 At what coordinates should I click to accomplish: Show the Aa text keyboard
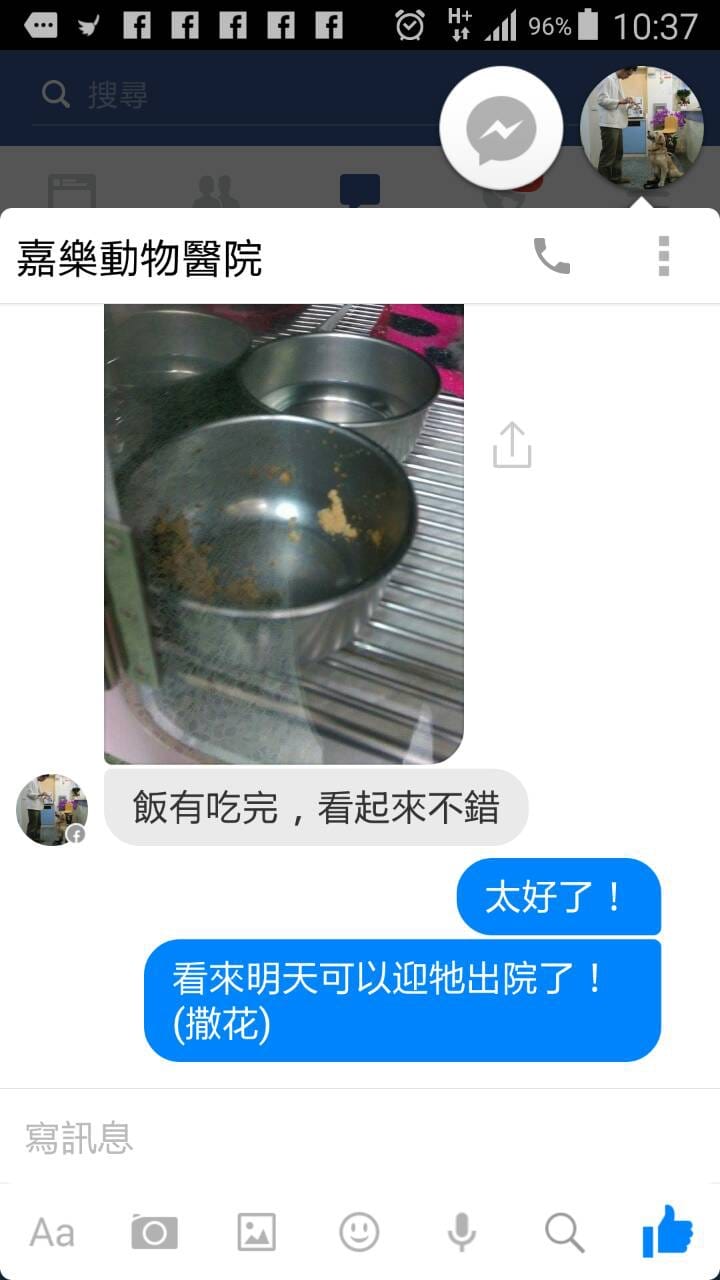point(52,1233)
